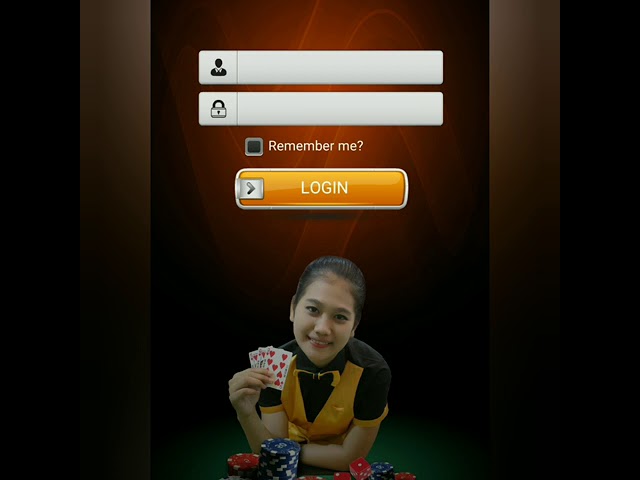Tap the password input field
Viewport: 640px width, 480px height.
point(339,109)
